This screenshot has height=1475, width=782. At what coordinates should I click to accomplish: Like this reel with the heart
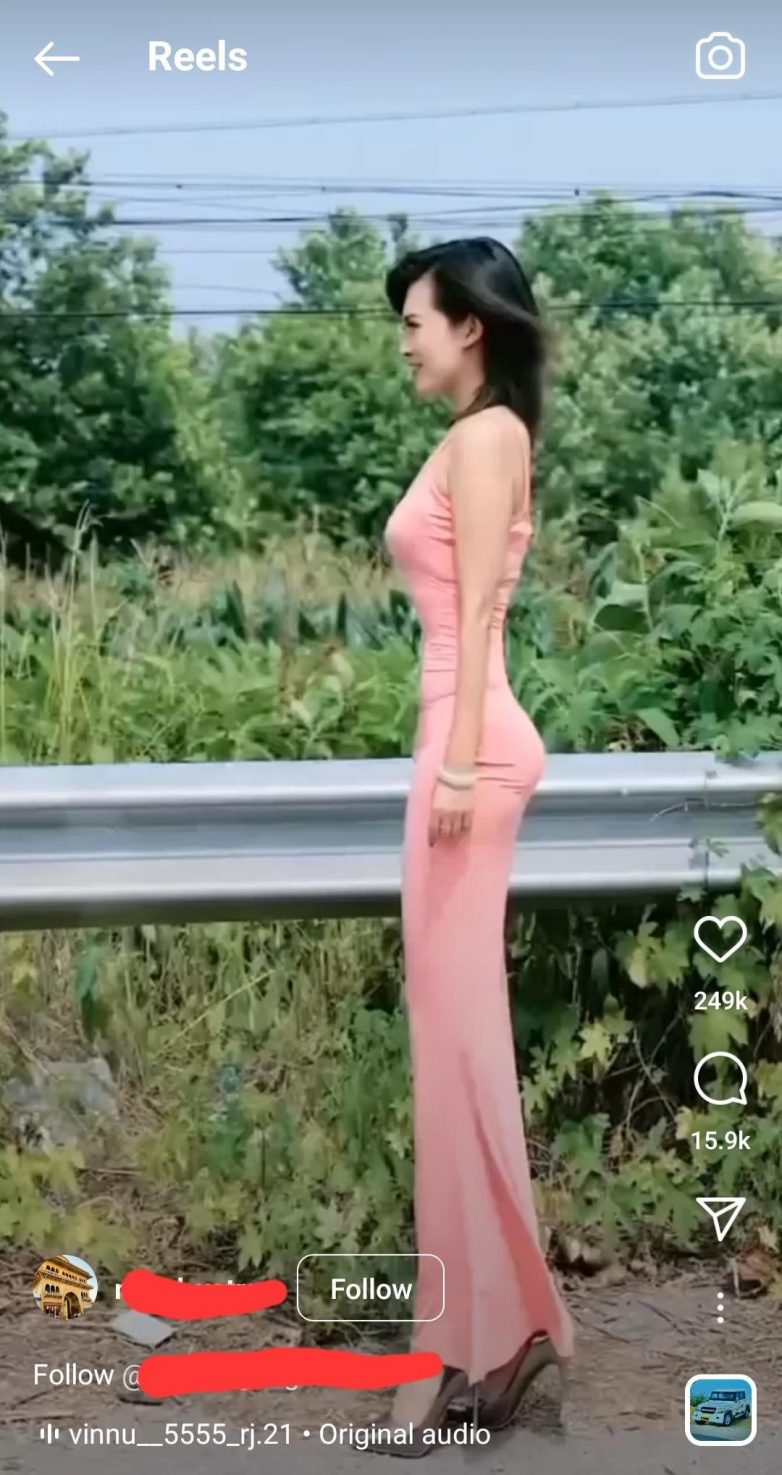tap(720, 939)
